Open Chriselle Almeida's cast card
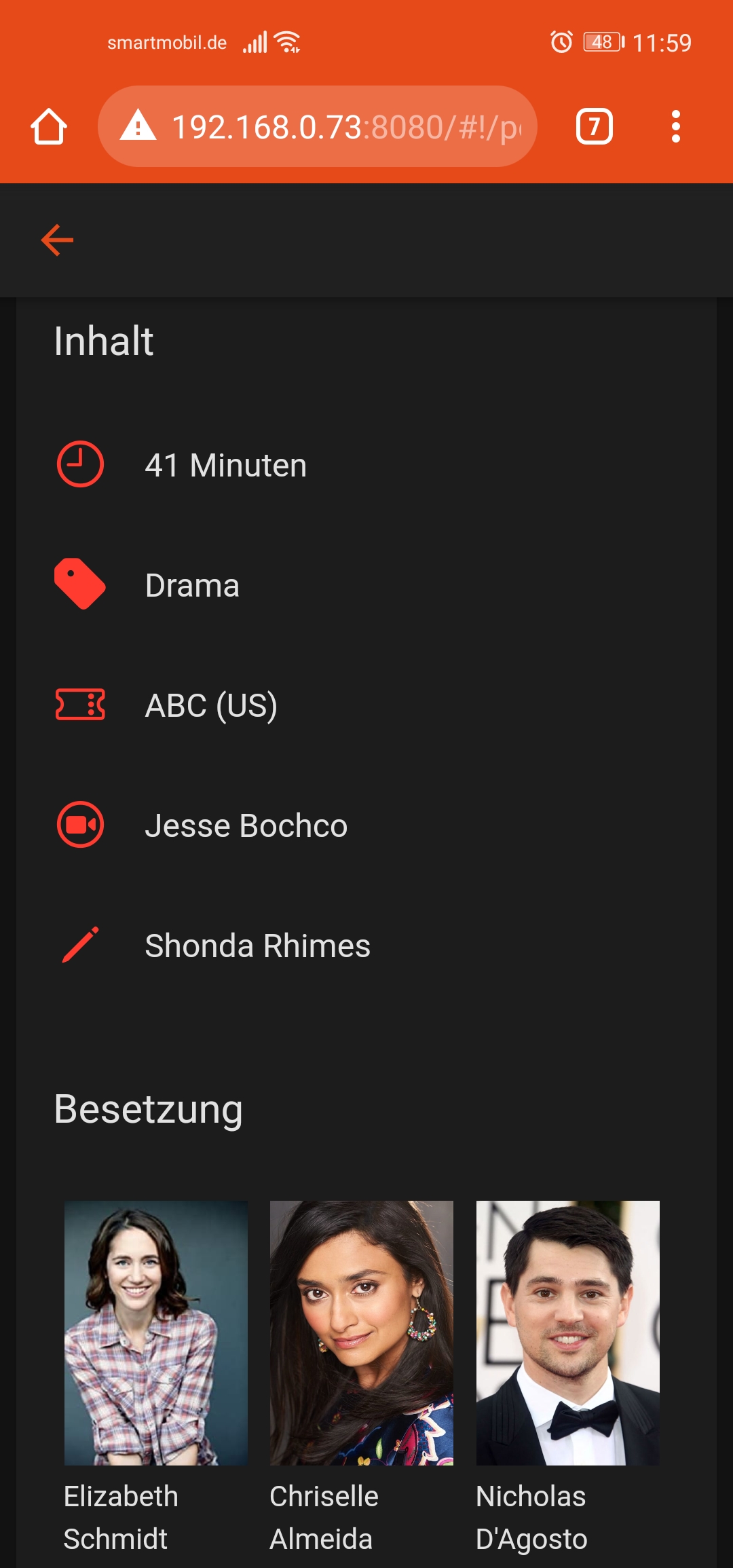The height and width of the screenshot is (1568, 733). (x=362, y=1378)
